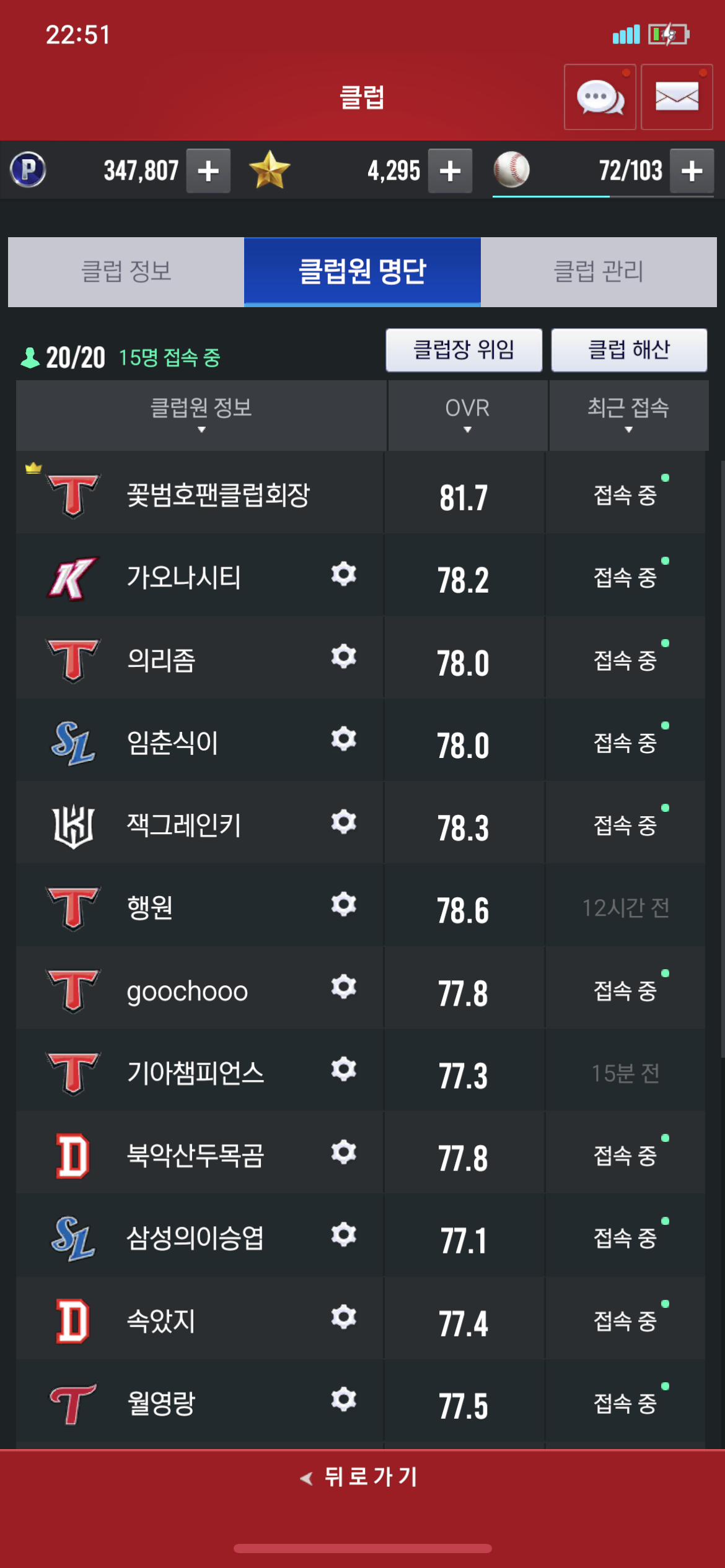Screen dimensions: 725x1568
Task: Switch to the 클럽 관리 tab
Action: [x=599, y=272]
